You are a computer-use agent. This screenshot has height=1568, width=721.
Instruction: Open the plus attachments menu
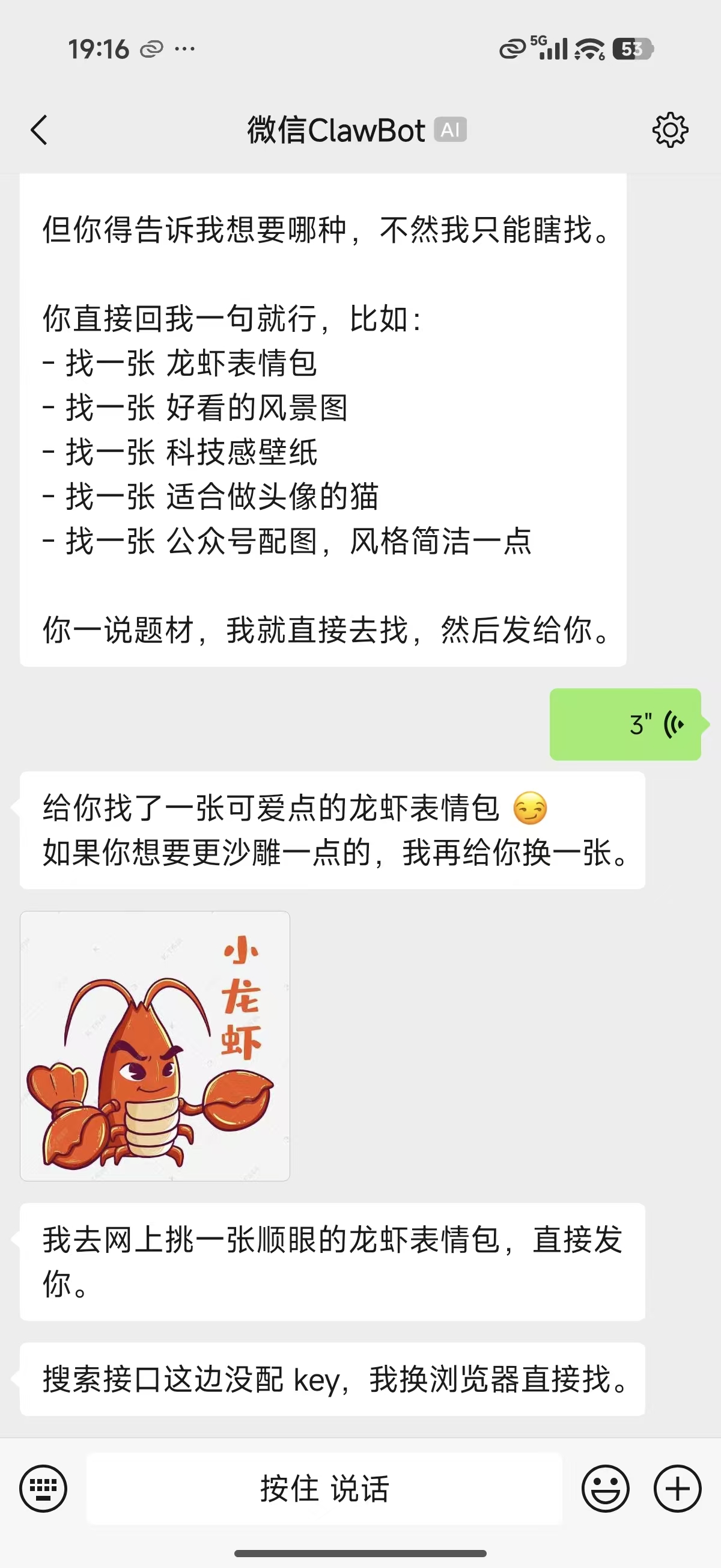(677, 1488)
